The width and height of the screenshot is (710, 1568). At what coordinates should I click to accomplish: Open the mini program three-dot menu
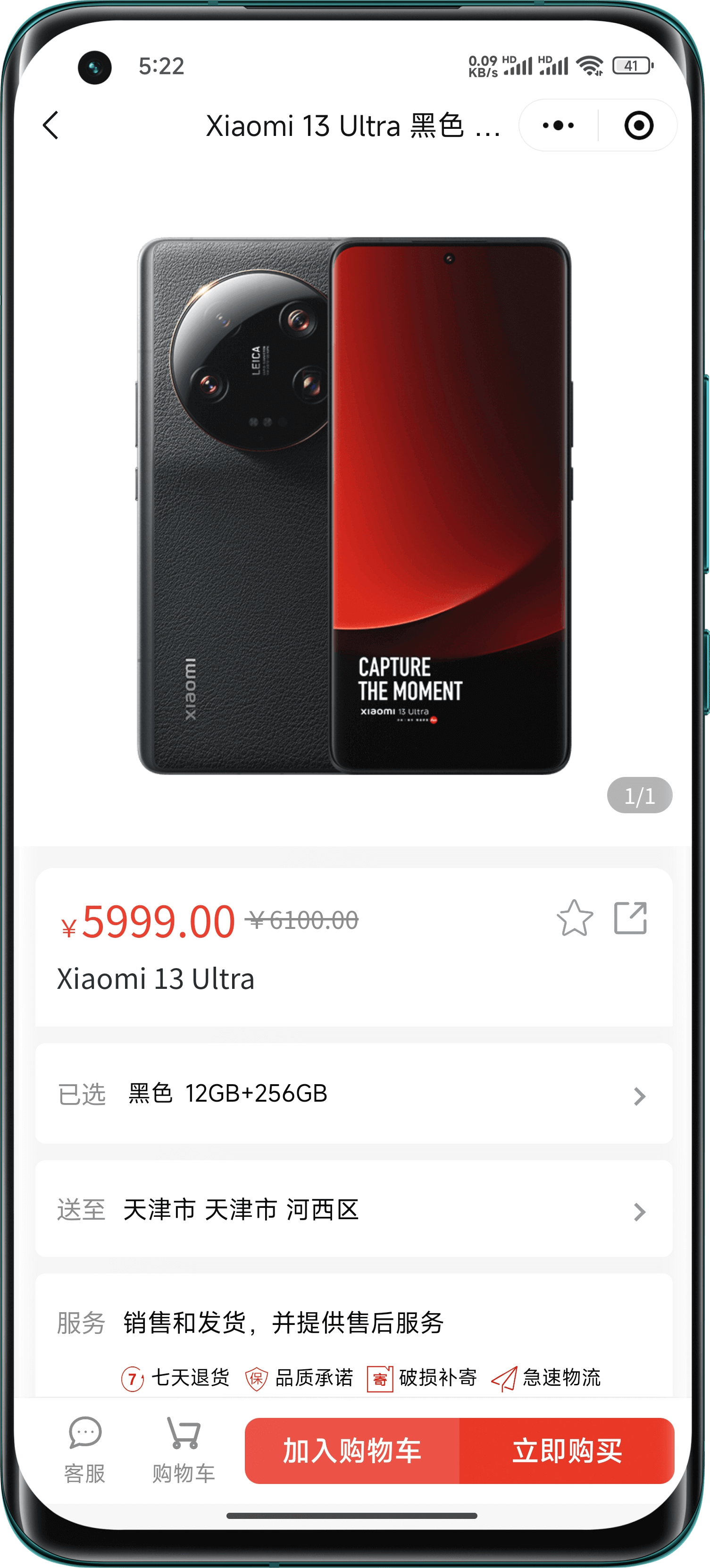pyautogui.click(x=558, y=126)
